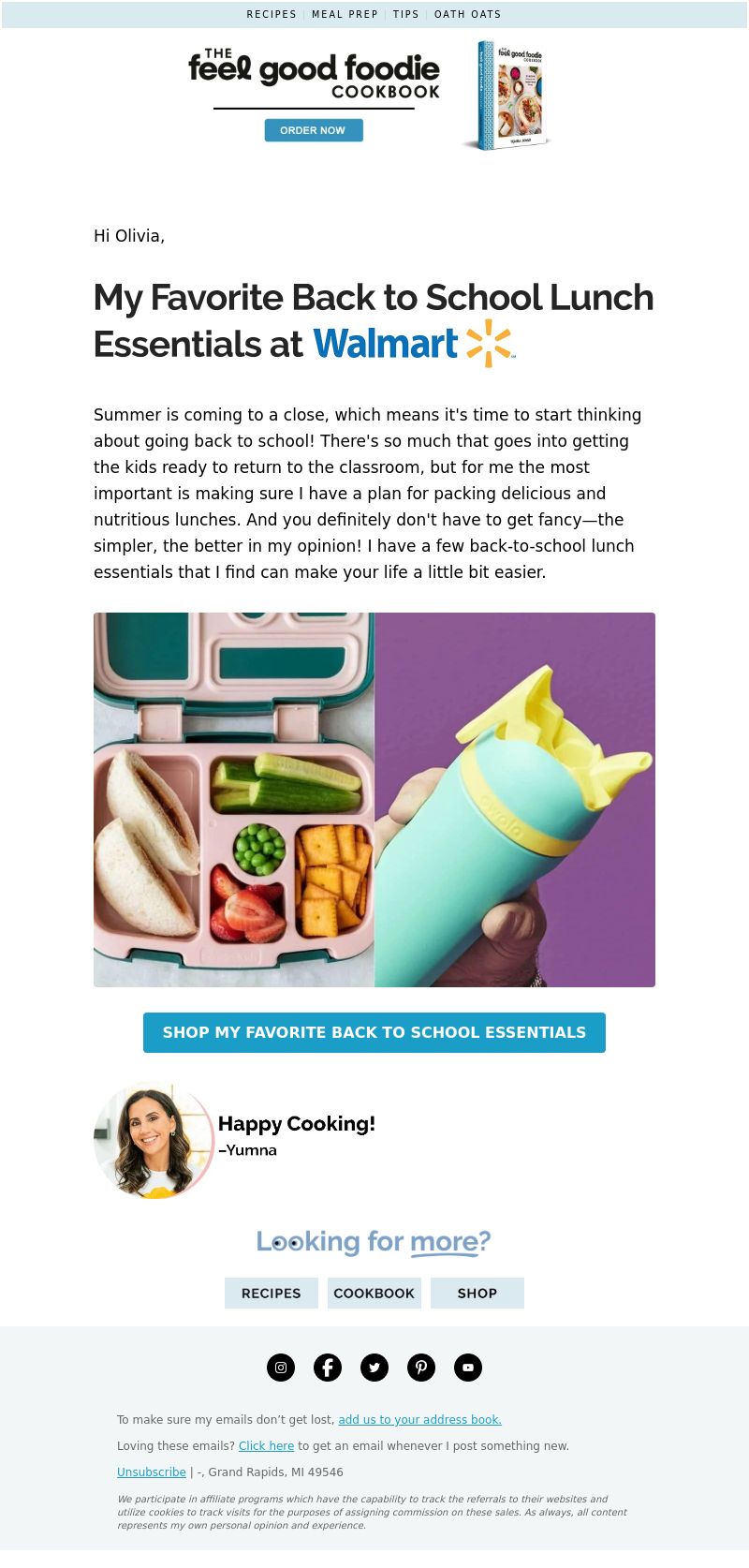749x1568 pixels.
Task: Go to the Shop button
Action: (477, 1293)
